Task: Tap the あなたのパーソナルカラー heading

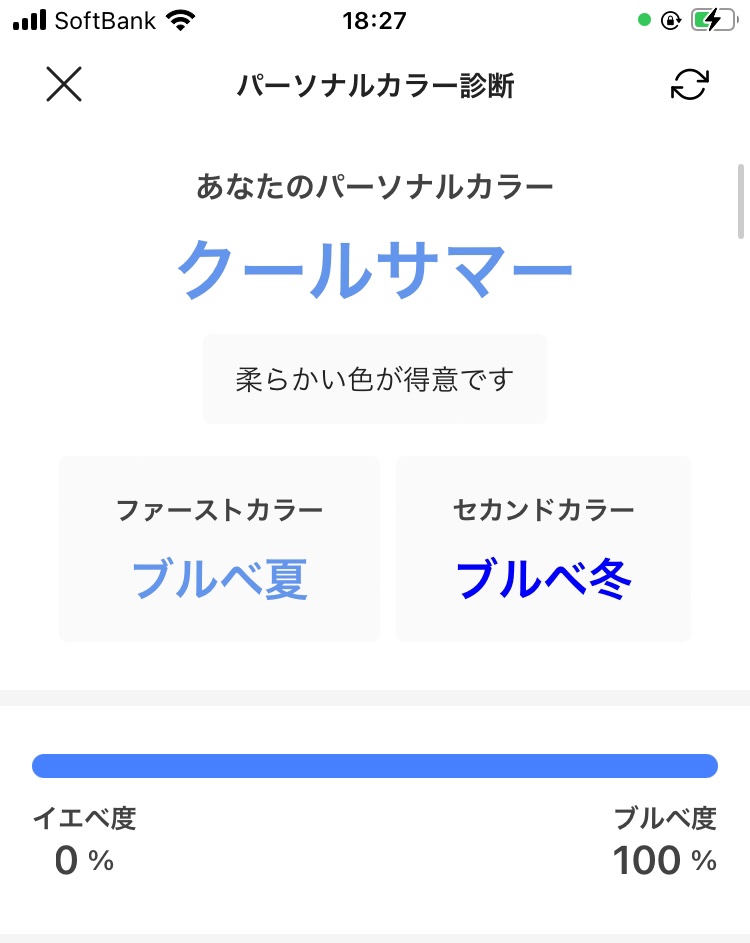Action: point(375,185)
